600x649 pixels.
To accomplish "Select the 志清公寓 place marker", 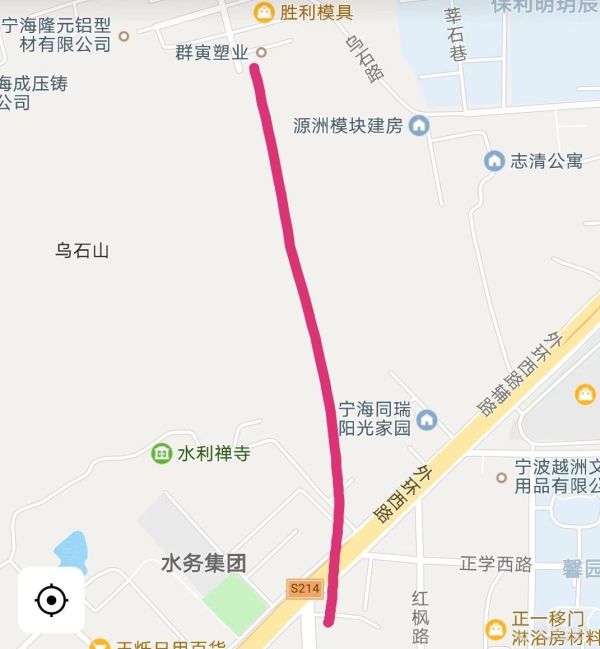I will 494,160.
